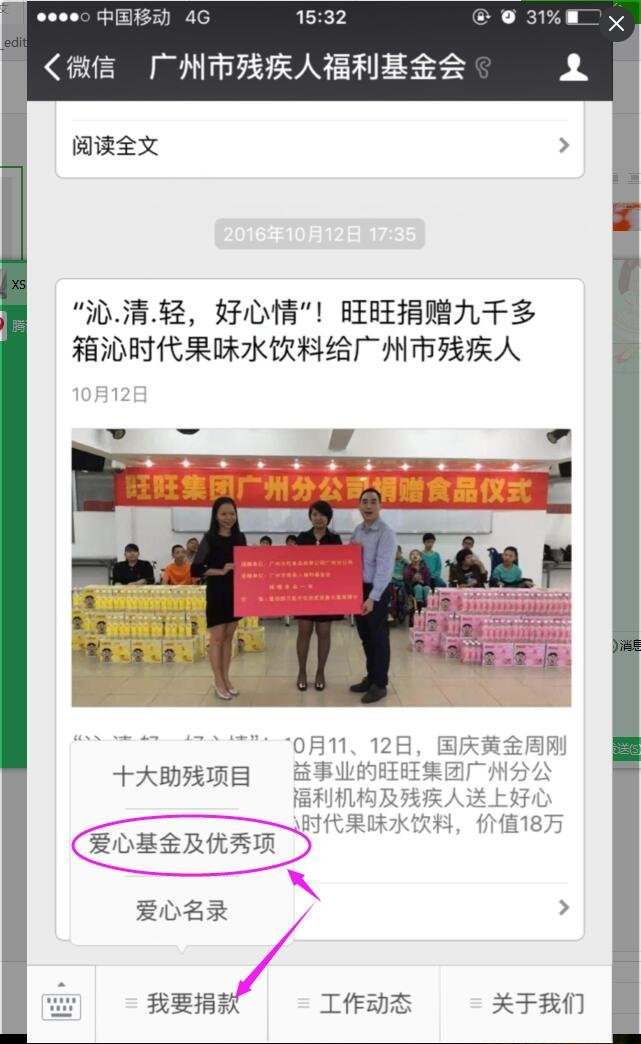
Task: Open the account profile icon
Action: [573, 67]
